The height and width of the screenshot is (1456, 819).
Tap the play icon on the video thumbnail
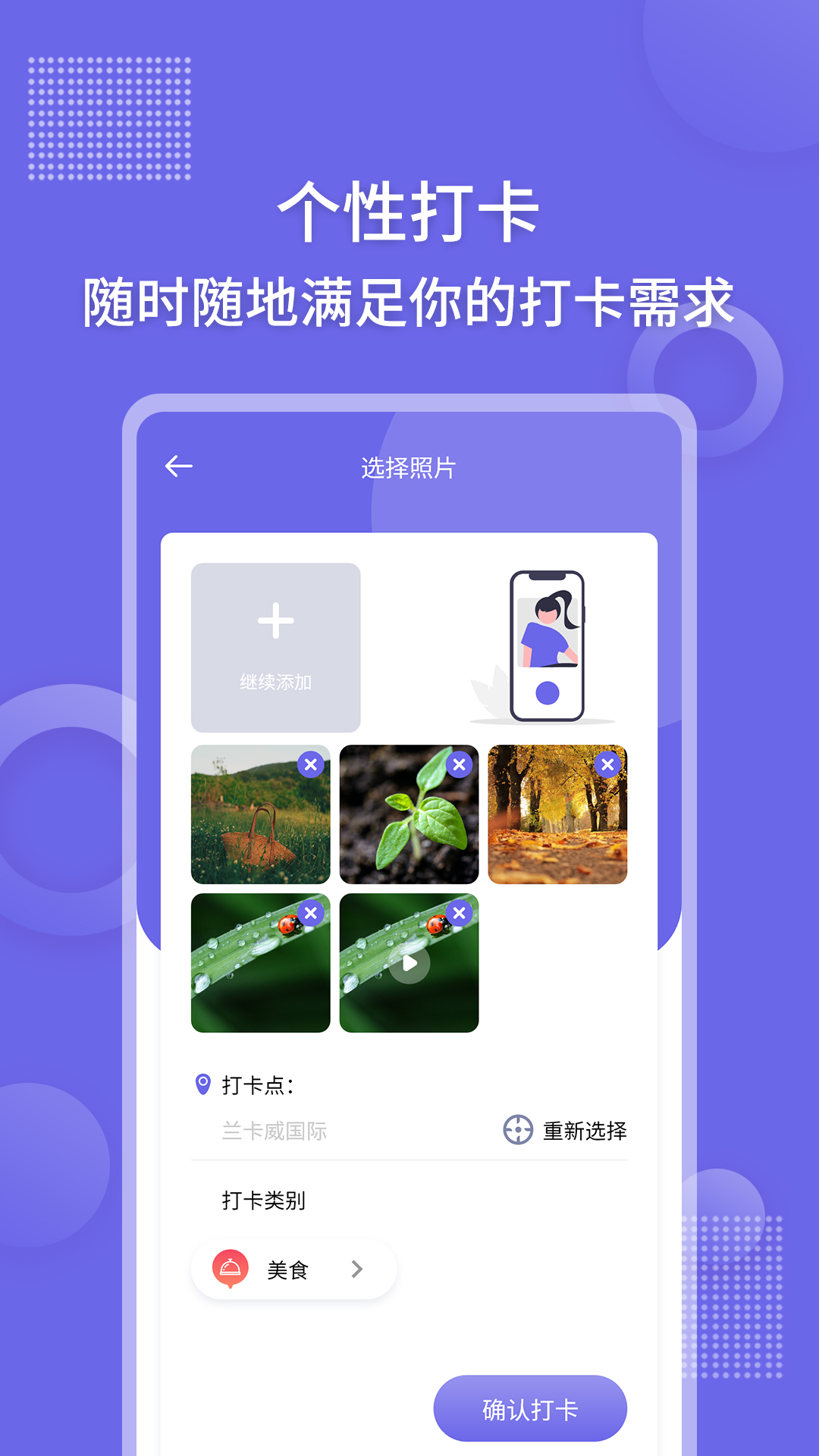point(409,964)
